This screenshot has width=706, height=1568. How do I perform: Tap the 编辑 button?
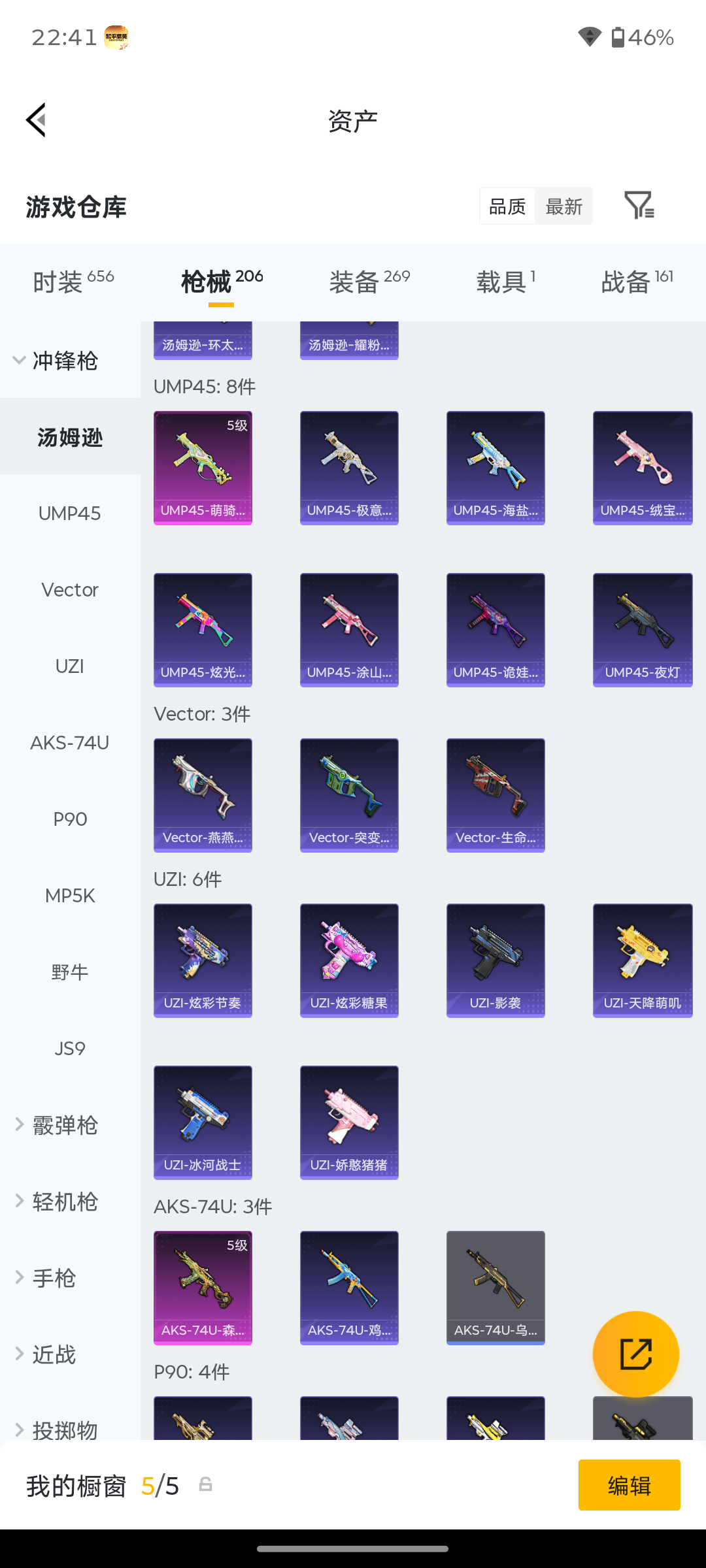629,1485
